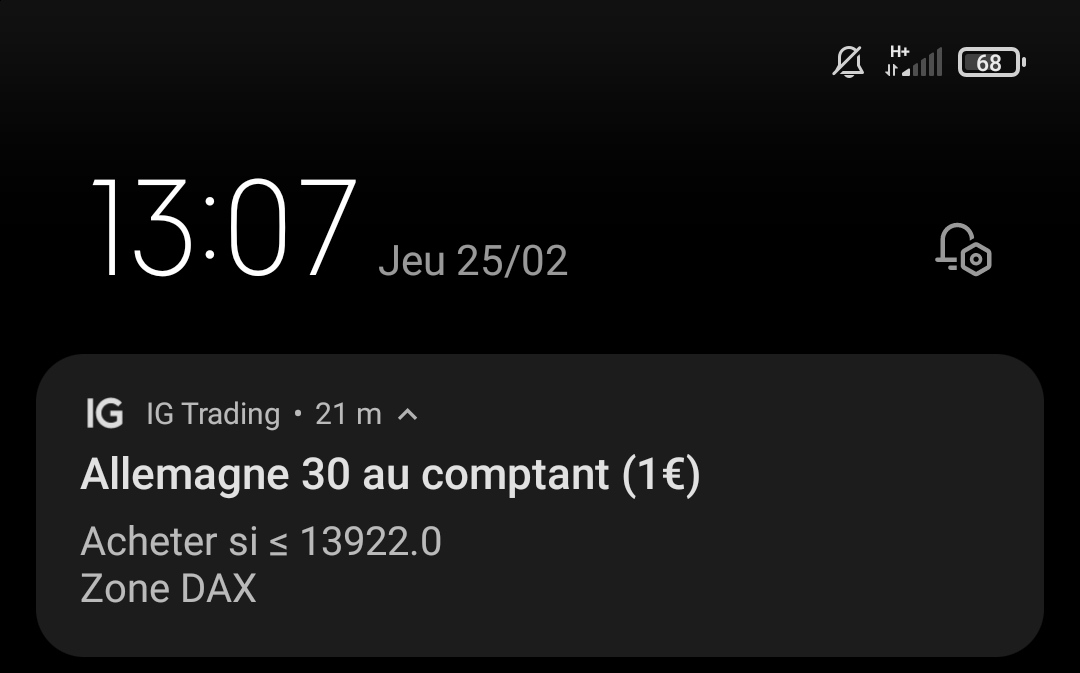
Task: Open notification settings bell-gear icon
Action: [962, 249]
